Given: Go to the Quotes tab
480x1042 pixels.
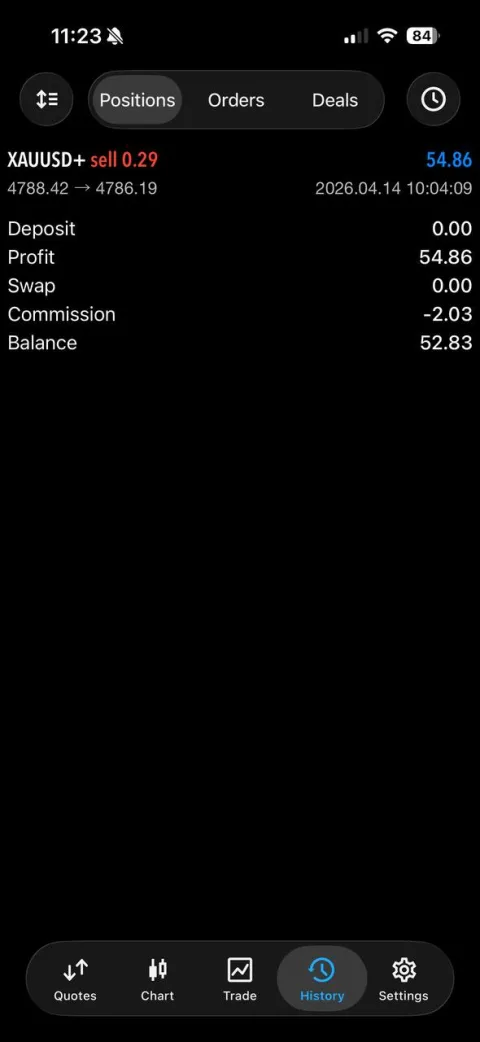Looking at the screenshot, I should [x=75, y=979].
